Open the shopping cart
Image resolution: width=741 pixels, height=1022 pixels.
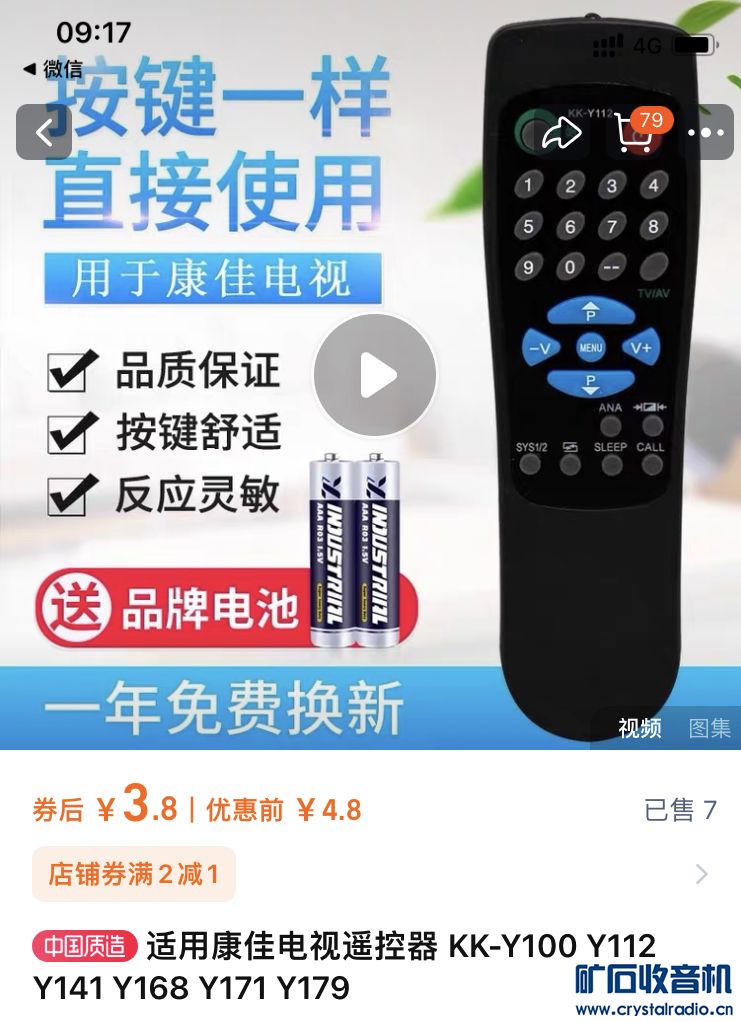[635, 133]
